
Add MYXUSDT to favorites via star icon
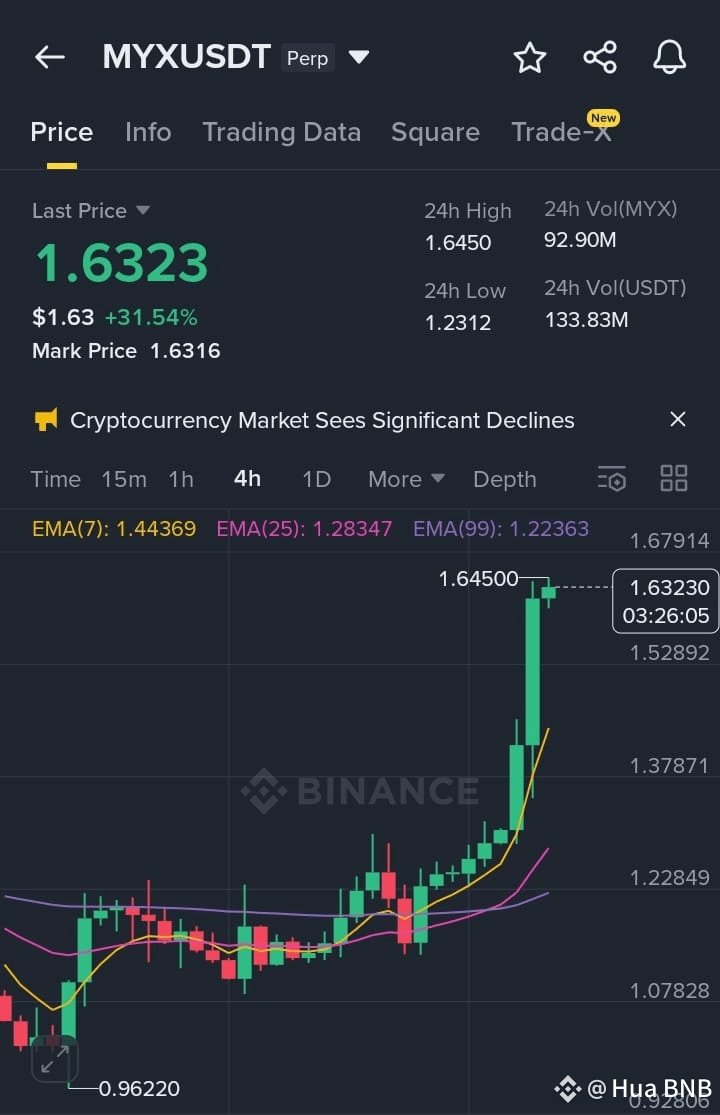click(x=529, y=57)
